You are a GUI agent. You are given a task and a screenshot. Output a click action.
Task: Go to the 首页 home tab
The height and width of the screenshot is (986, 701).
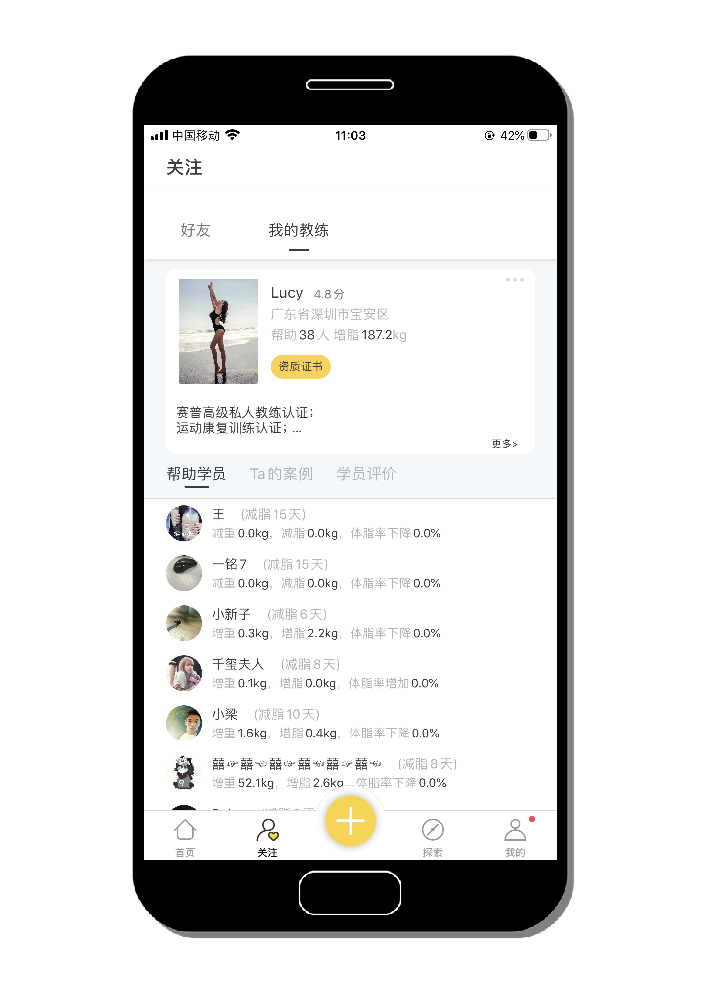pos(185,837)
